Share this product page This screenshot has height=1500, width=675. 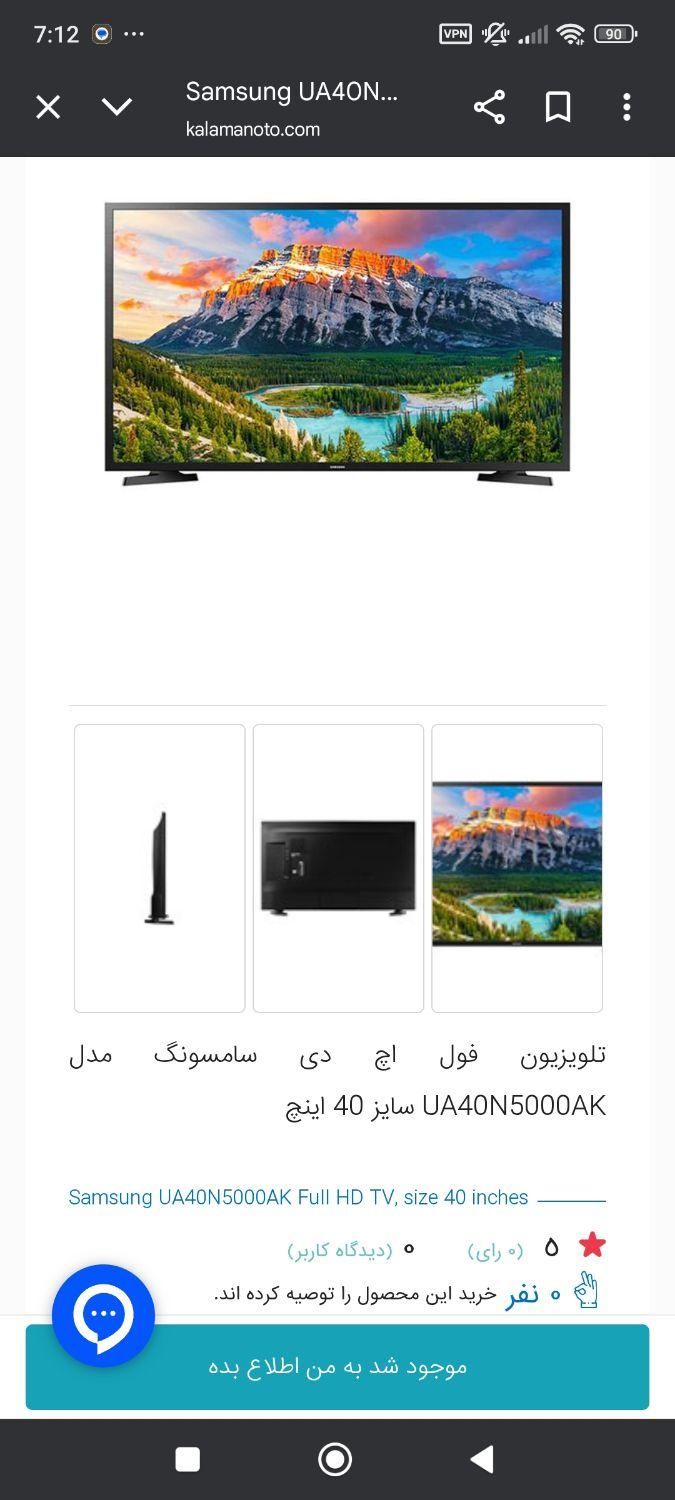pyautogui.click(x=489, y=107)
